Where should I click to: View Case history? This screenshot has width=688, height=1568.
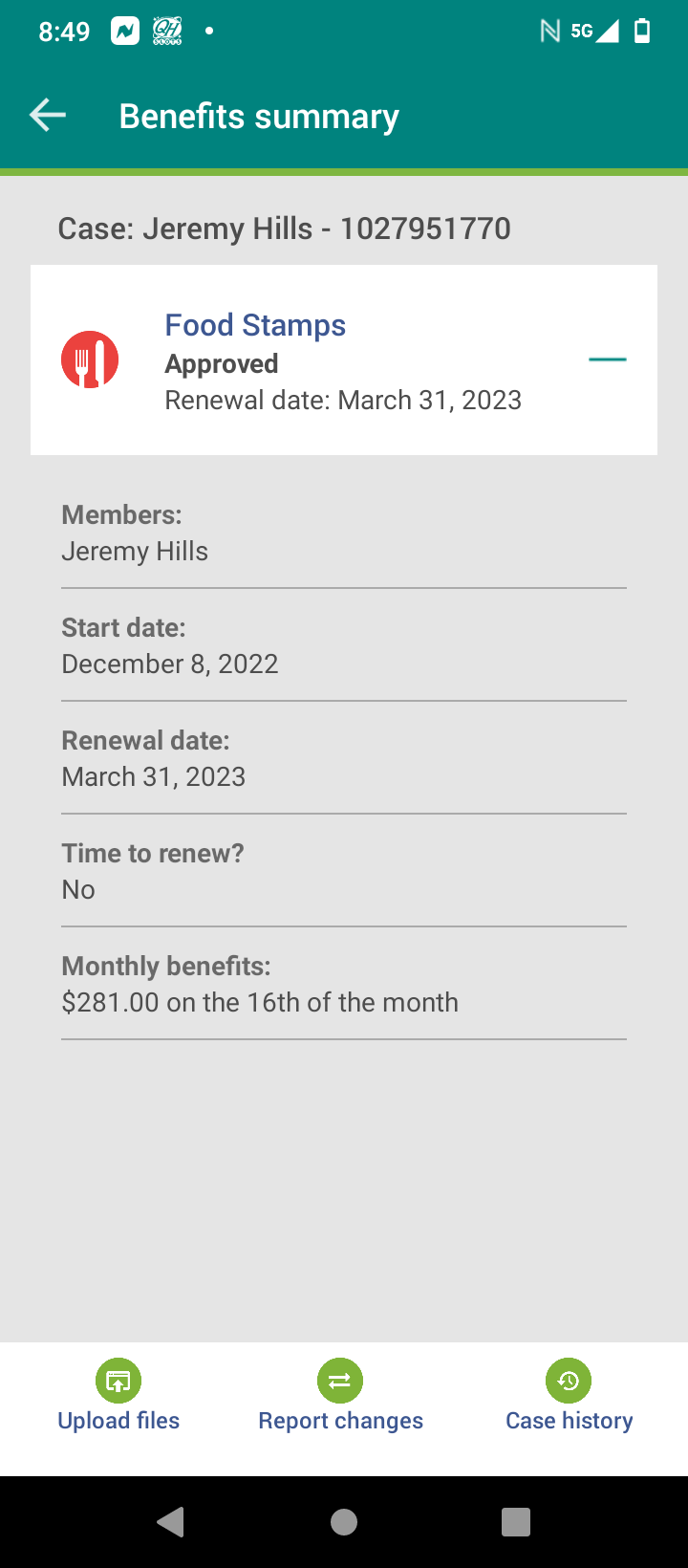click(x=569, y=1396)
